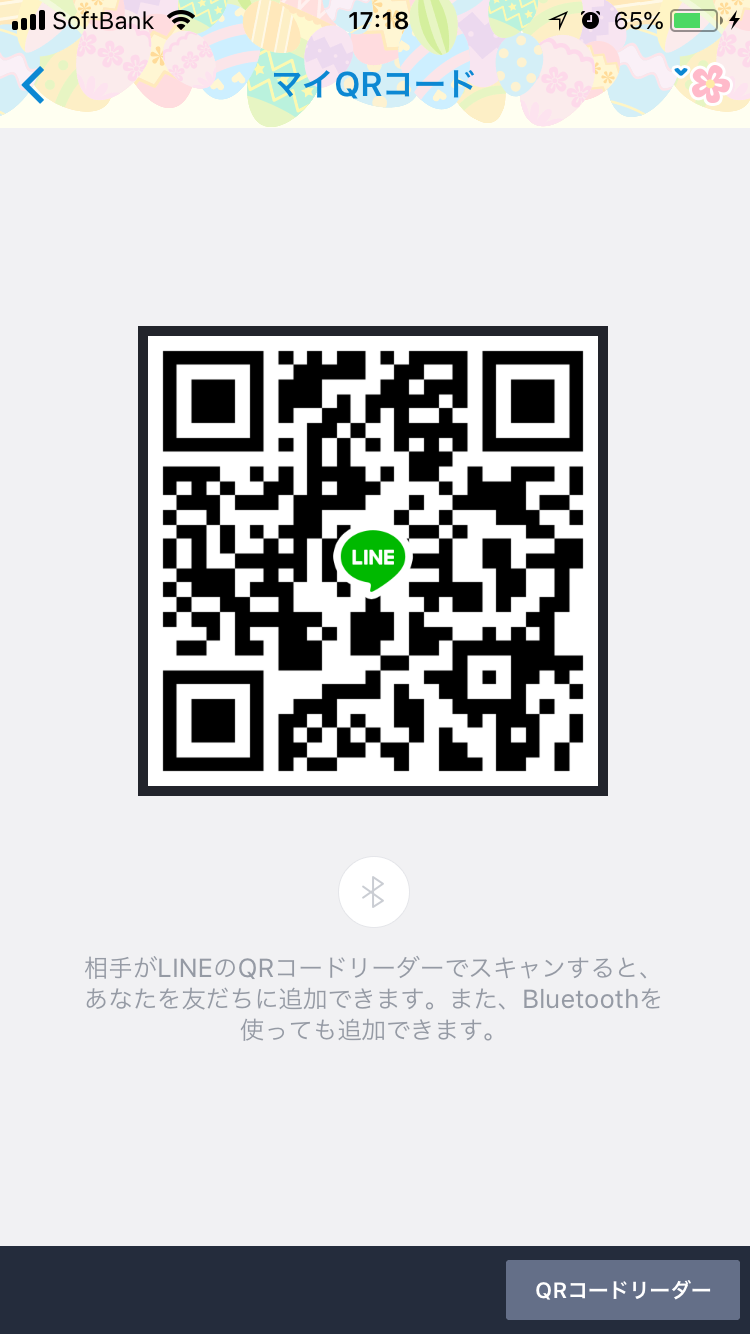
Task: Open the dropdown chevron menu in the header
Action: click(x=682, y=72)
